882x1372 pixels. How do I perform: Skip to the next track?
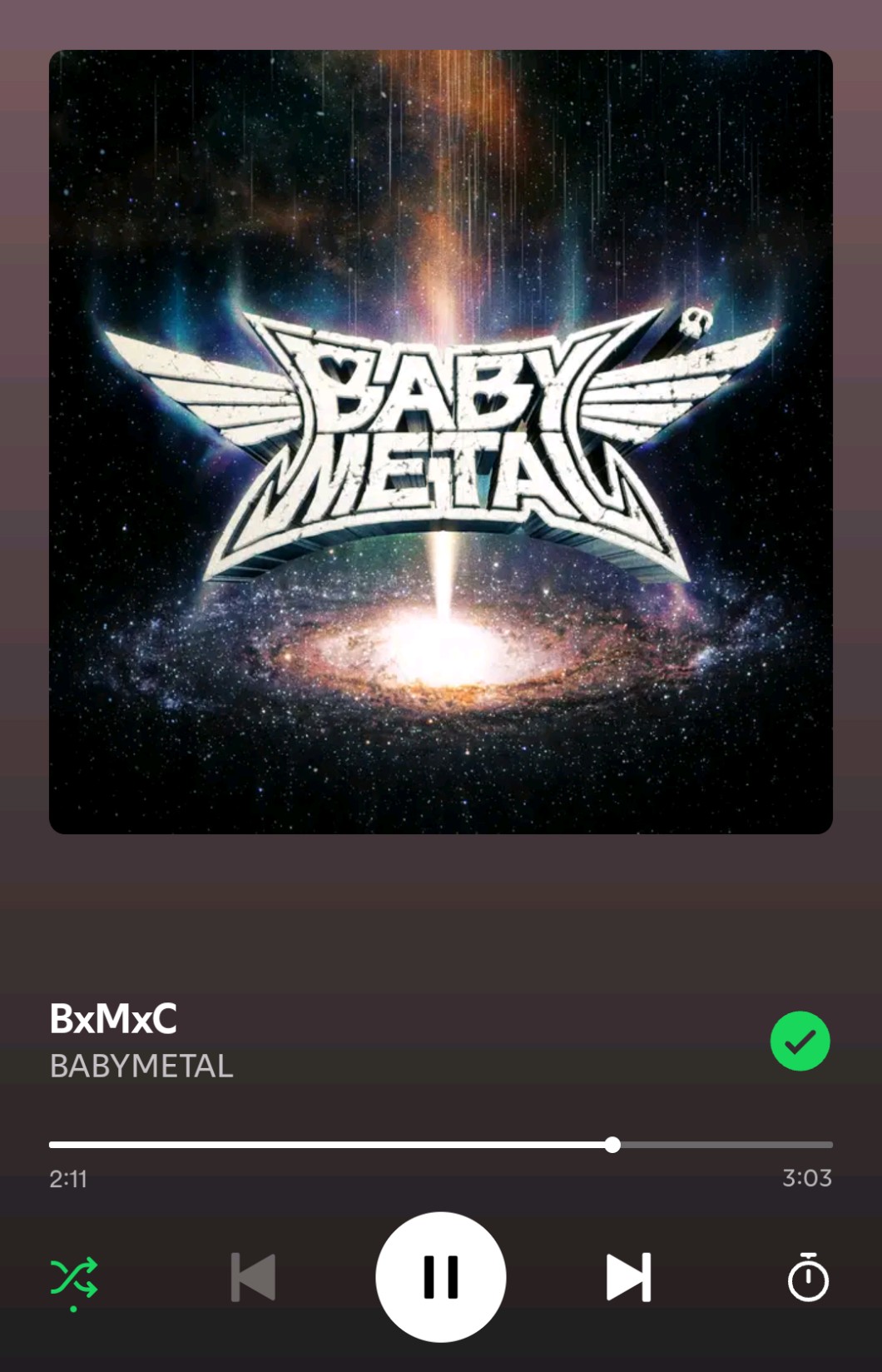(628, 1276)
